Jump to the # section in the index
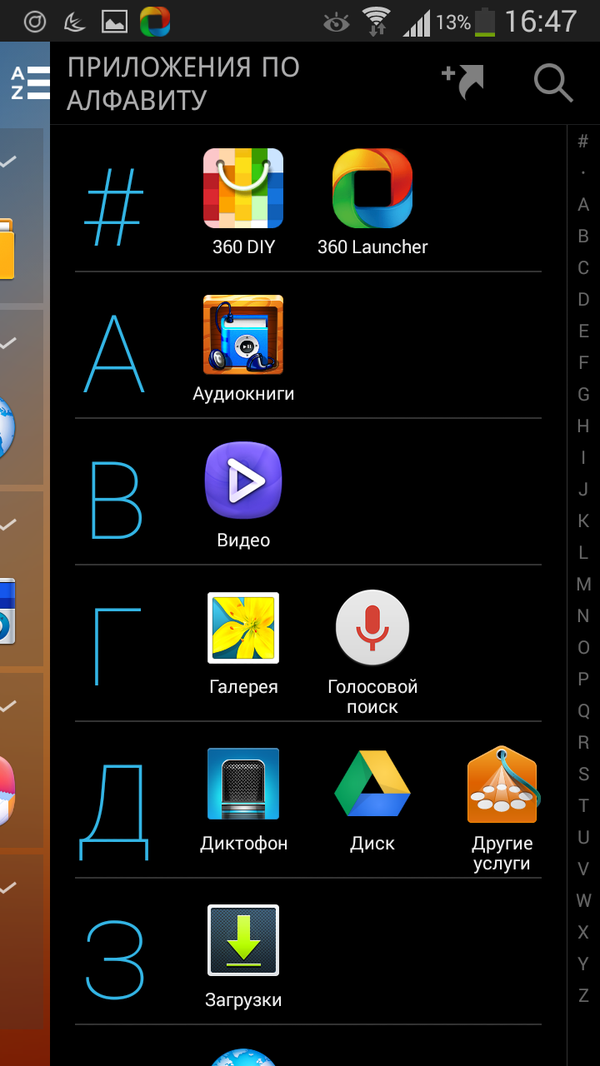The width and height of the screenshot is (600, 1066). (x=583, y=142)
